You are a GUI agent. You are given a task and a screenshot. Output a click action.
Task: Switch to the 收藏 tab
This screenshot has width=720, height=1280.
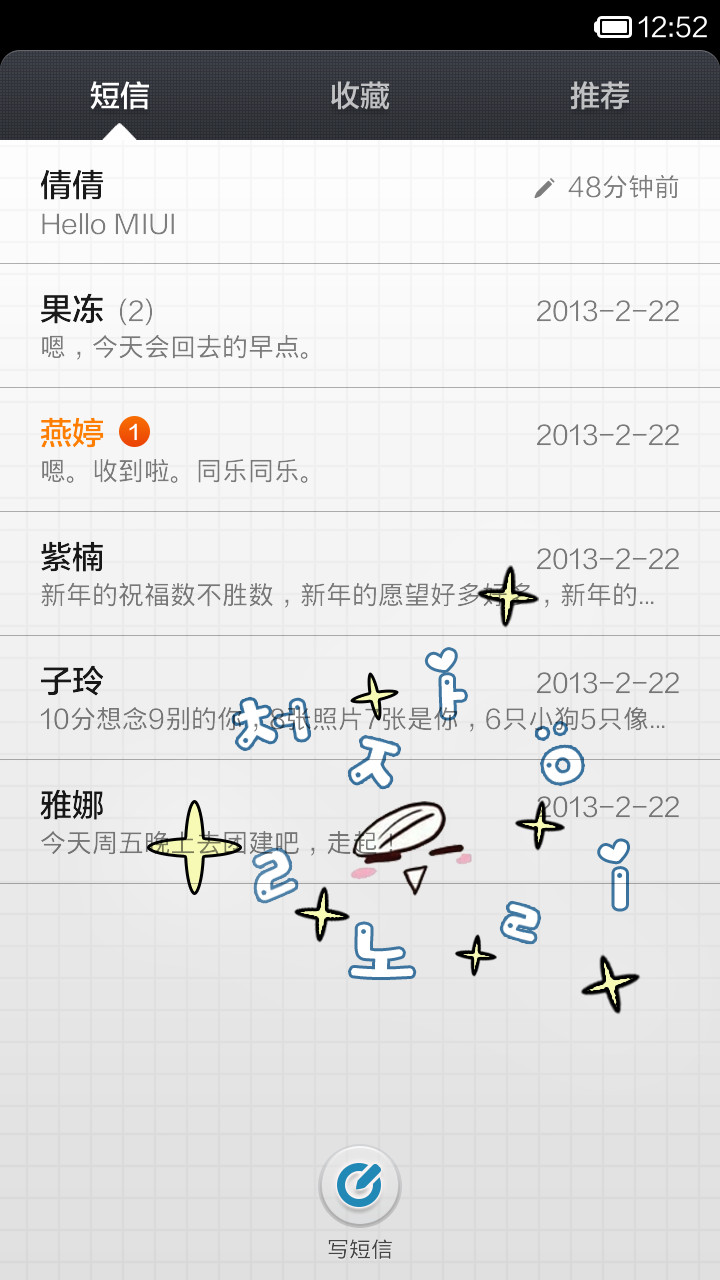[x=360, y=96]
